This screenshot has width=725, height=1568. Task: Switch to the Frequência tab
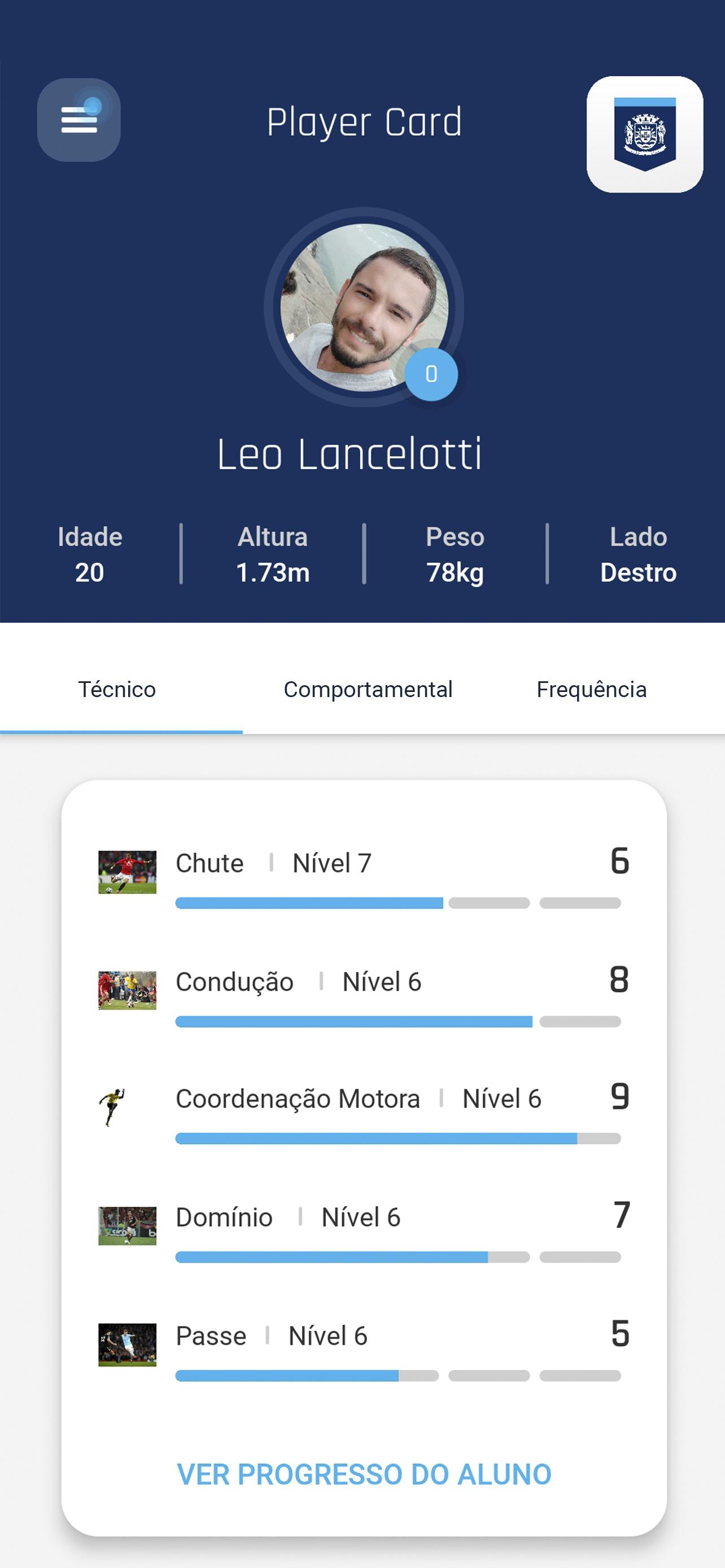[x=591, y=690]
